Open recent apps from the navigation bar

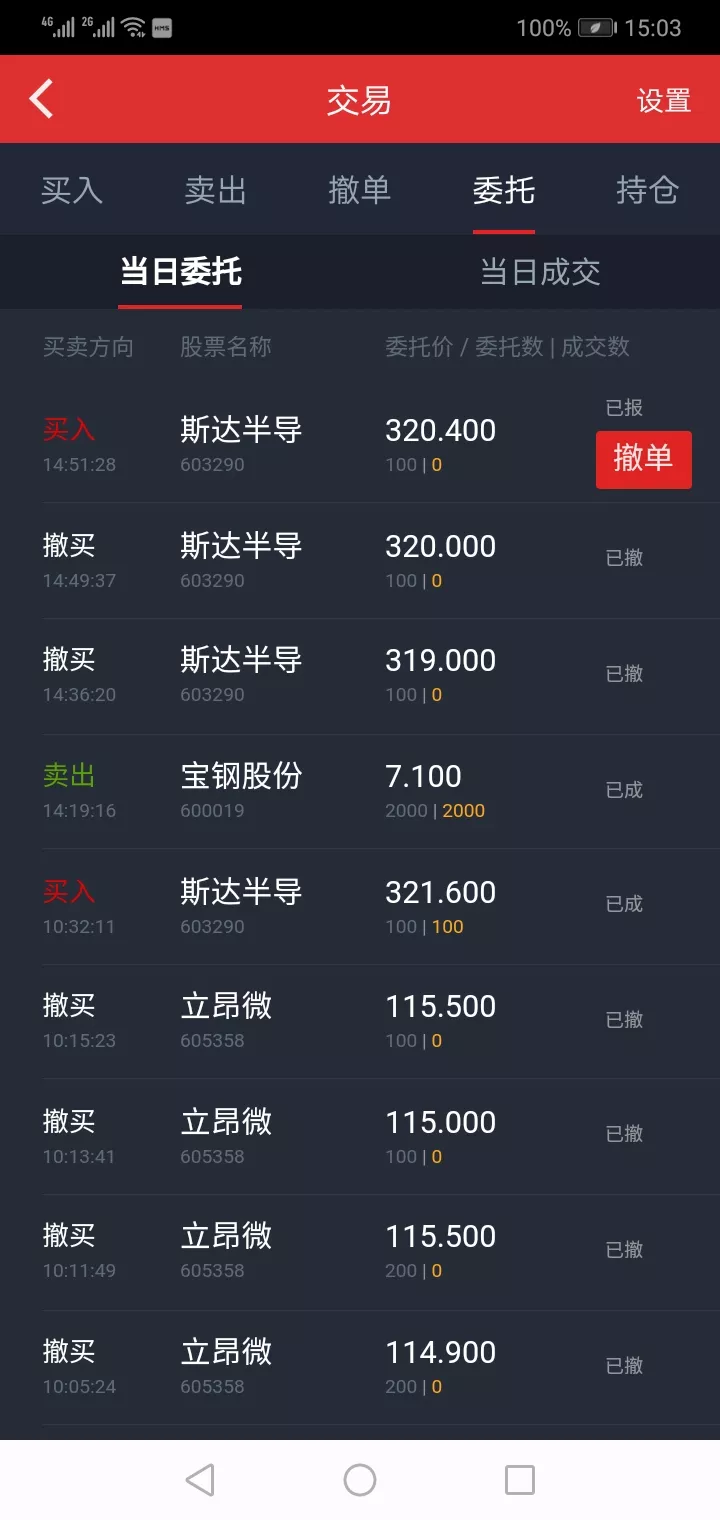pos(520,1480)
